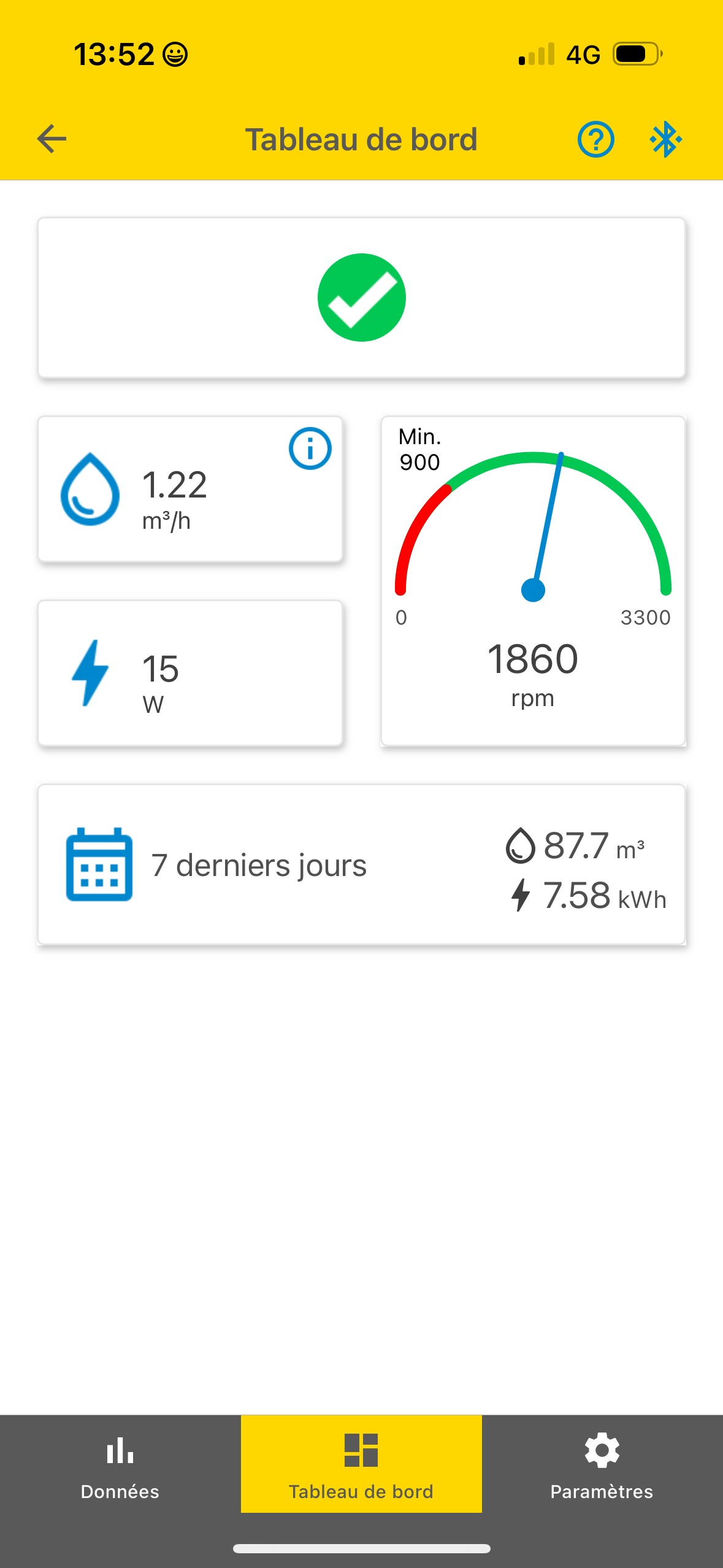
Task: Tap the green checkmark status card
Action: click(x=361, y=298)
